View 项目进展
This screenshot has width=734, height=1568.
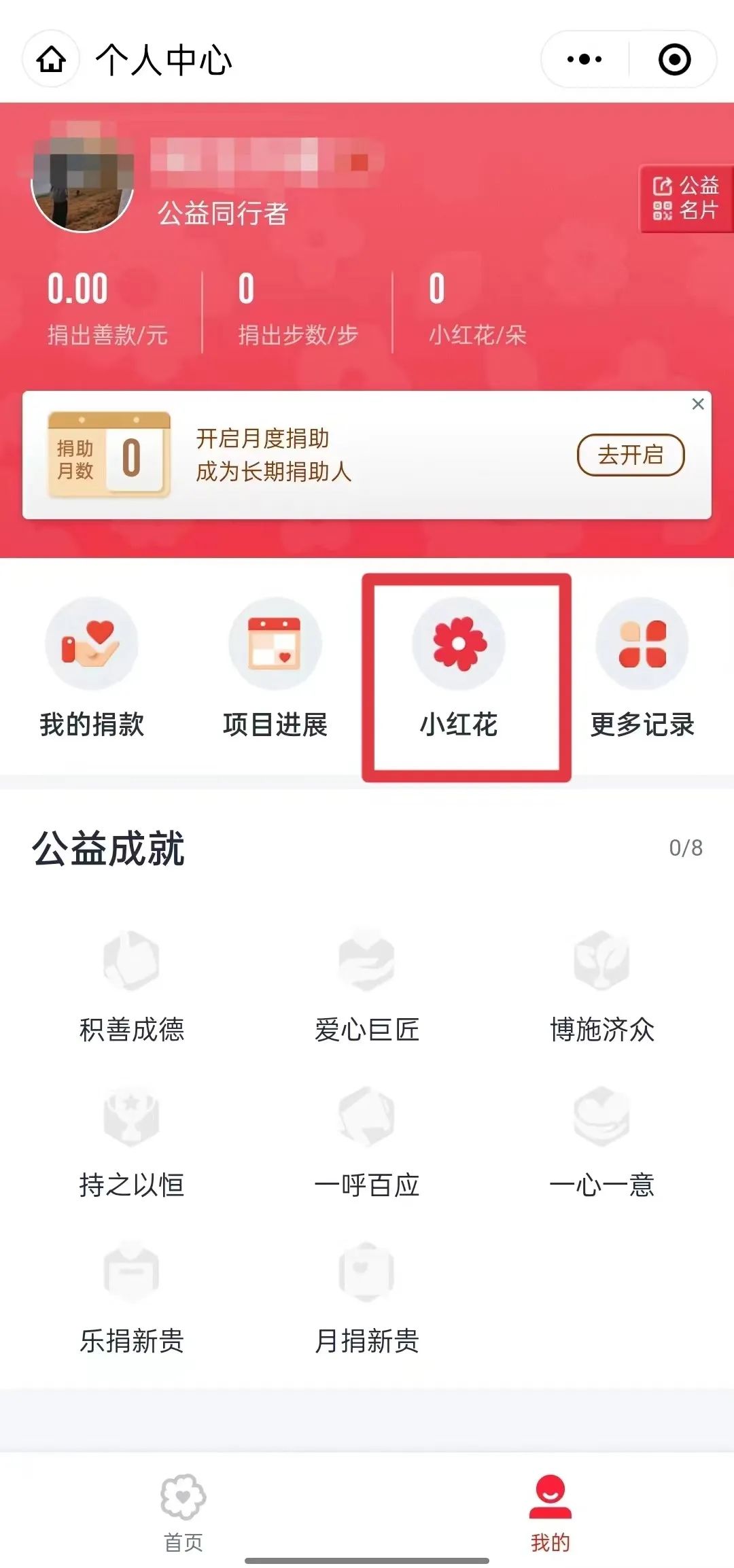275,667
